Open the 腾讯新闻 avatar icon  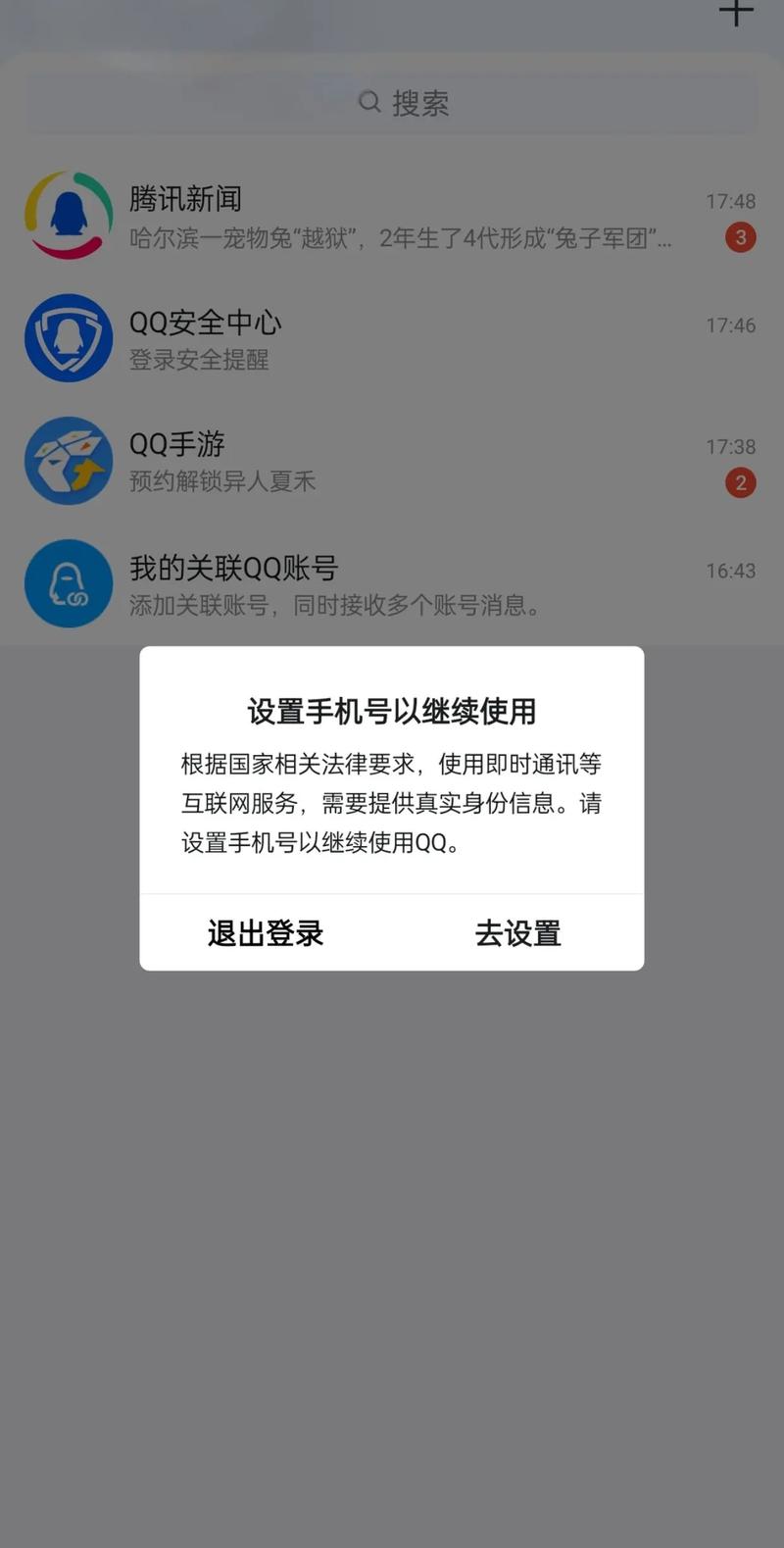pos(69,215)
